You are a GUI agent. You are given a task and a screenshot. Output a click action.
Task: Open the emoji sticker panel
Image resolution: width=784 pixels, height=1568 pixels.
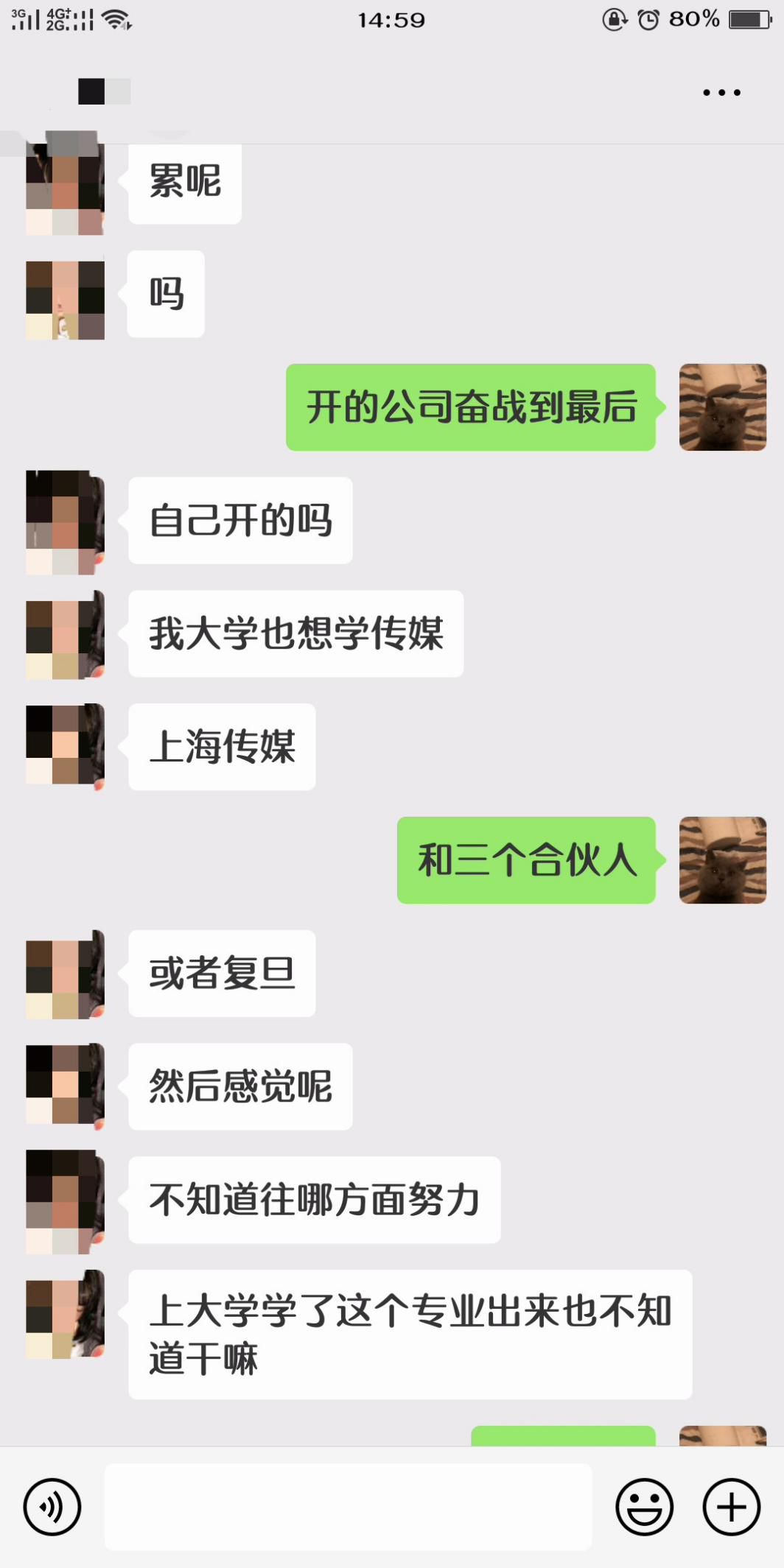[644, 1507]
